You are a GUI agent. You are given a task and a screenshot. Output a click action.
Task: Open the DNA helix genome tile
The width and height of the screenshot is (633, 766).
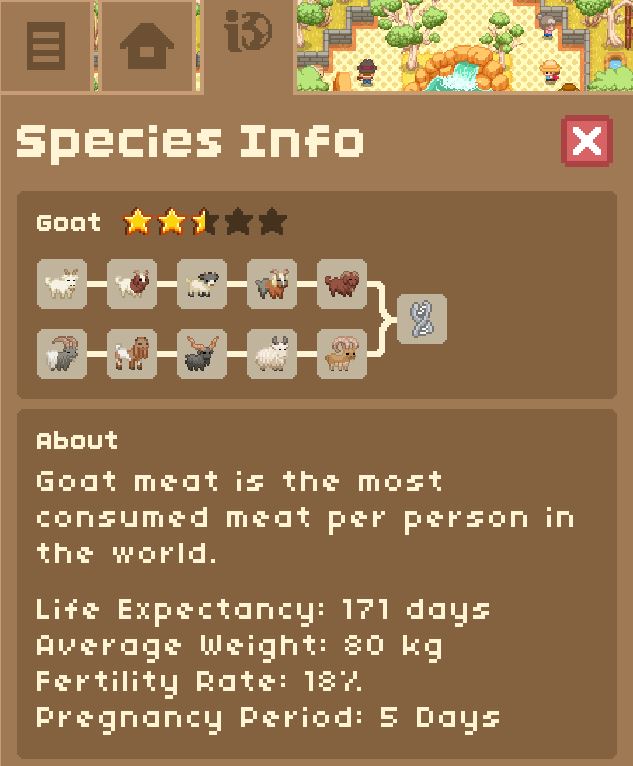click(421, 319)
